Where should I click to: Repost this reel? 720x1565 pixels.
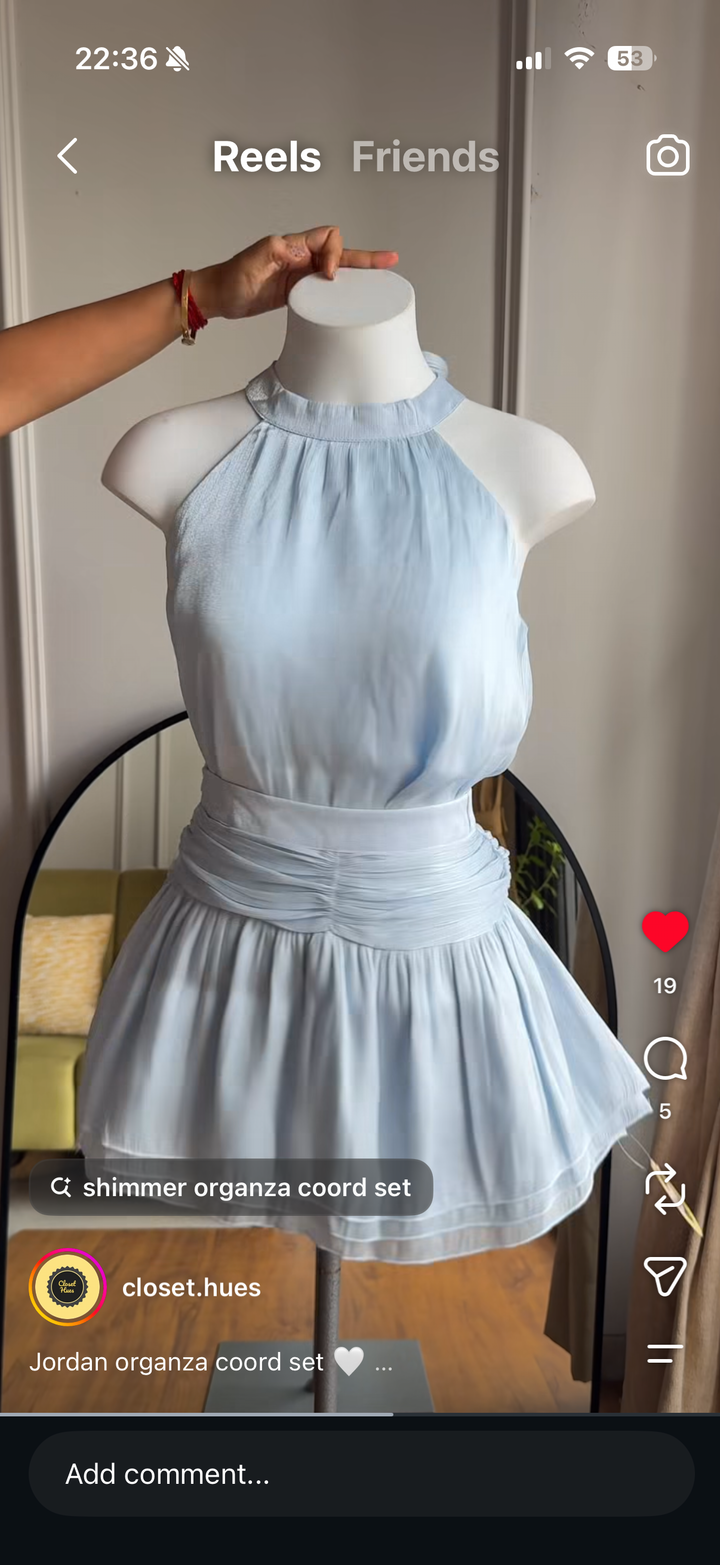[665, 1189]
